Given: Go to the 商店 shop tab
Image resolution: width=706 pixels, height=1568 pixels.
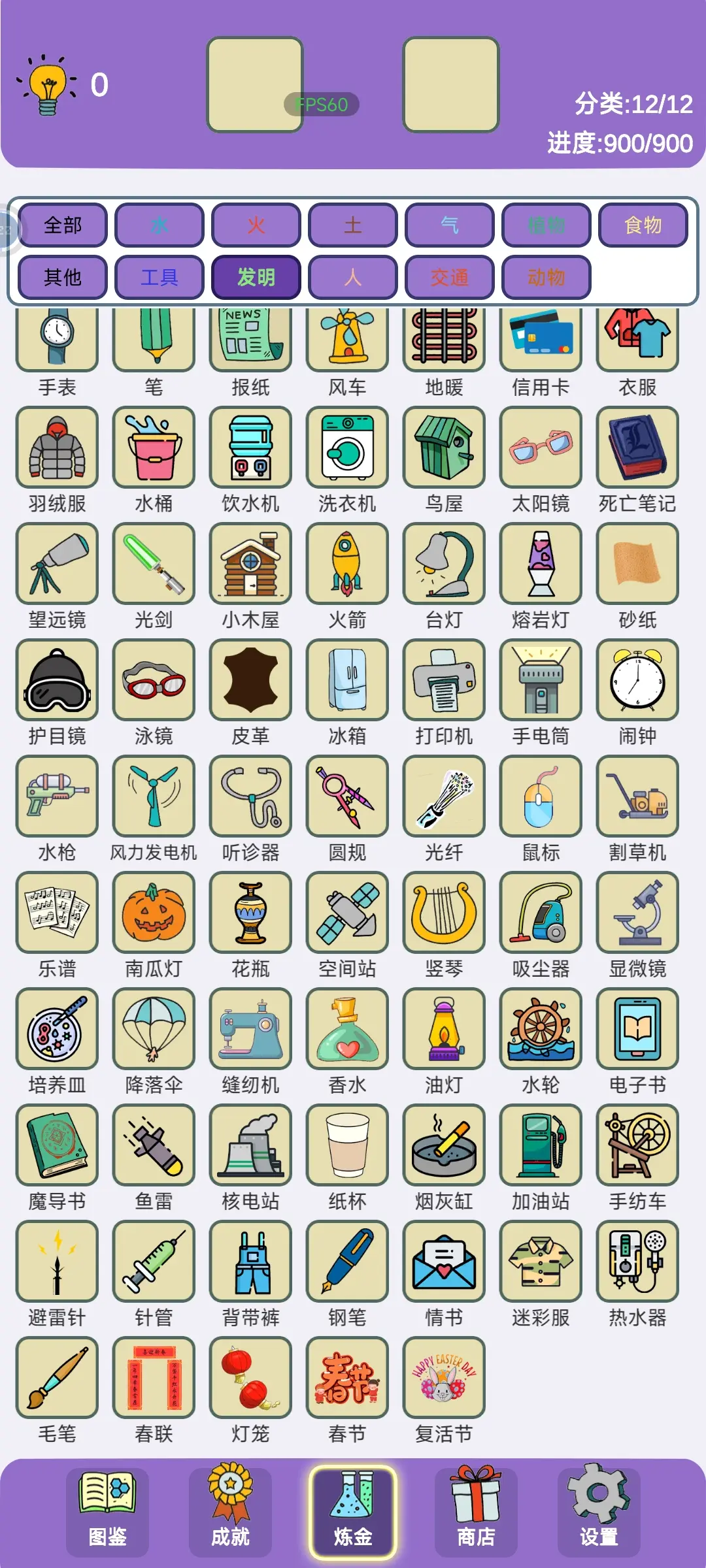Looking at the screenshot, I should click(476, 1511).
